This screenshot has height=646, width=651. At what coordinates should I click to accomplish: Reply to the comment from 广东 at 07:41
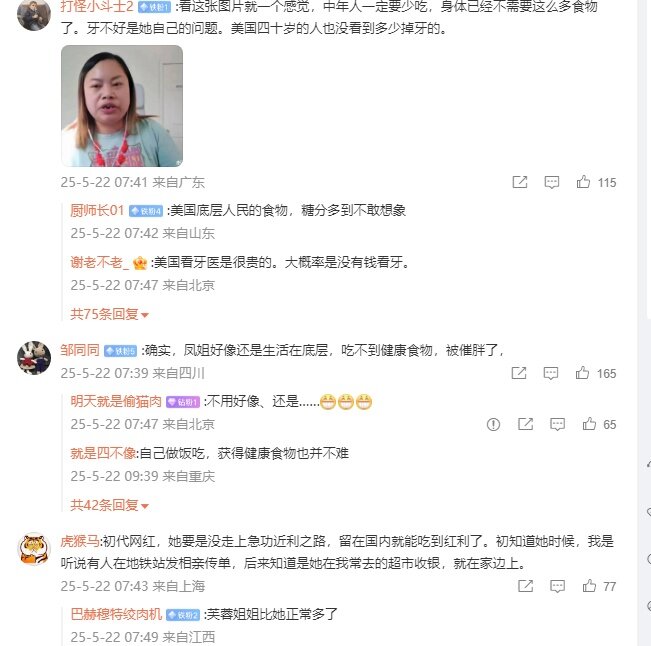coord(551,182)
